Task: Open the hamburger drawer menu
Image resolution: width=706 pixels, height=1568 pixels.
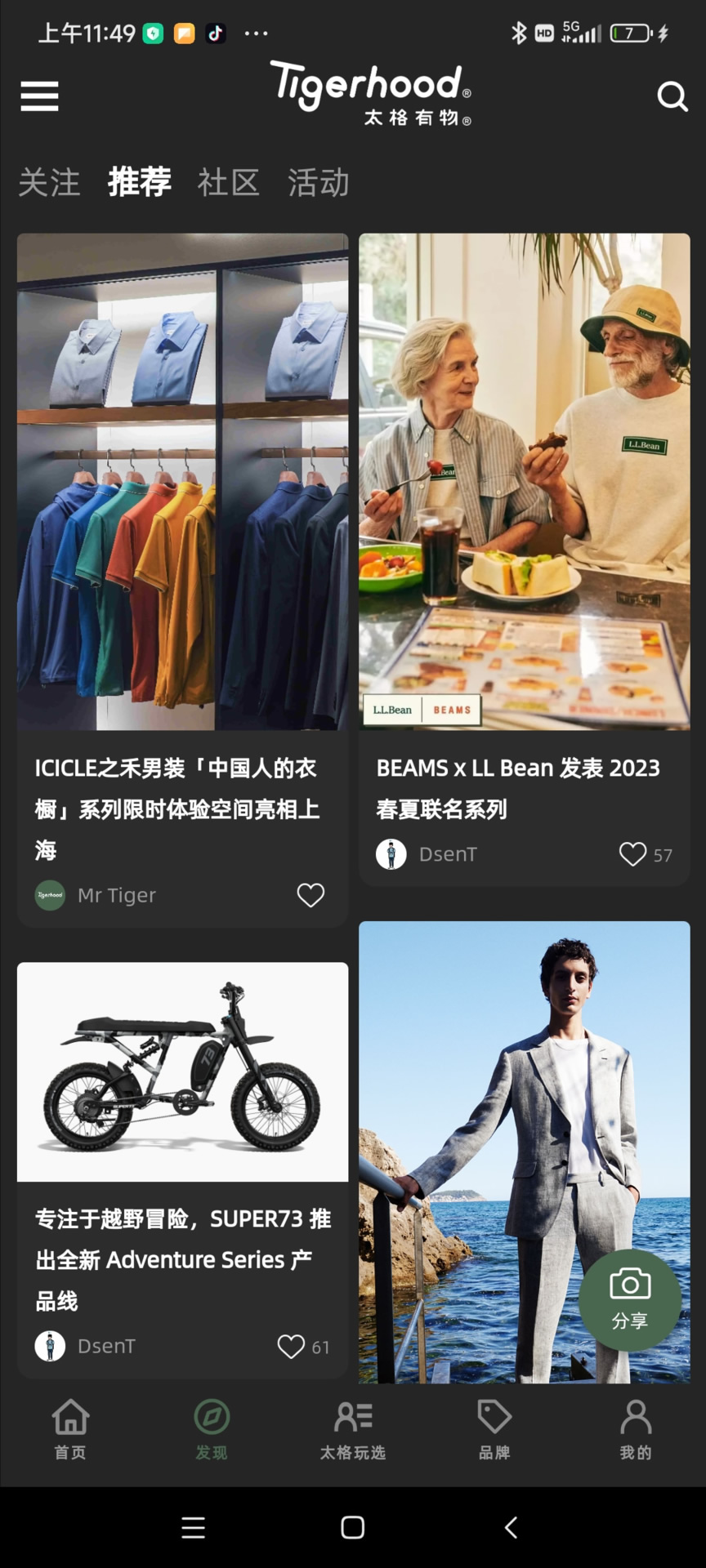Action: tap(39, 96)
